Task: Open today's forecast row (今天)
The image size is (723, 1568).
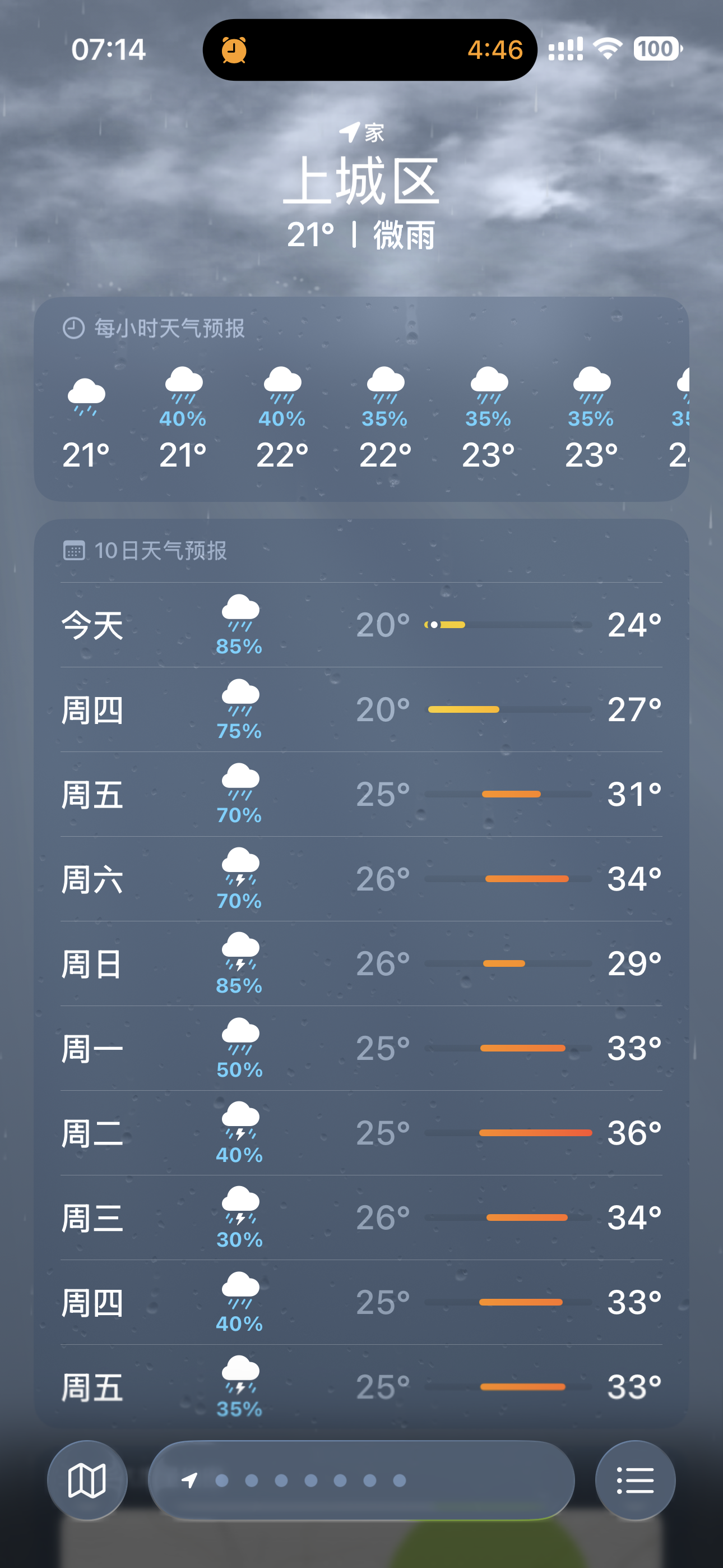Action: pyautogui.click(x=361, y=625)
